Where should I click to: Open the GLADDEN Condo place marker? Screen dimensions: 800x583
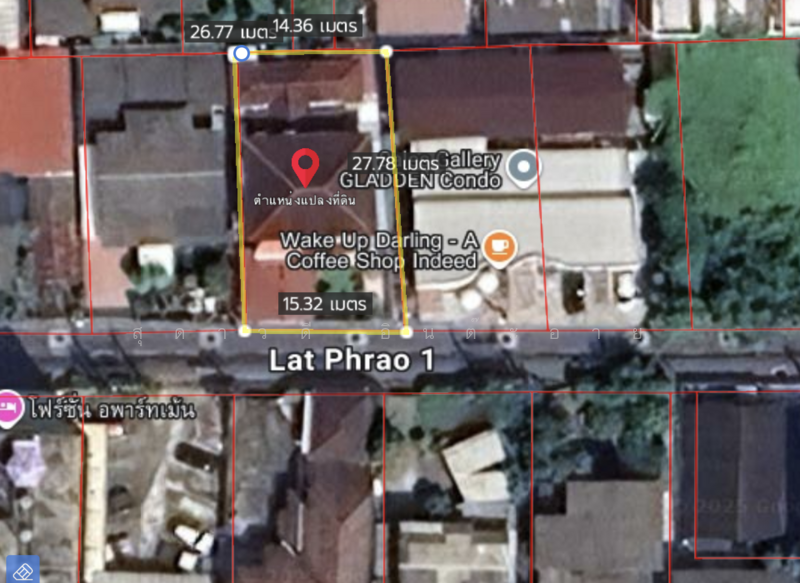[x=522, y=168]
